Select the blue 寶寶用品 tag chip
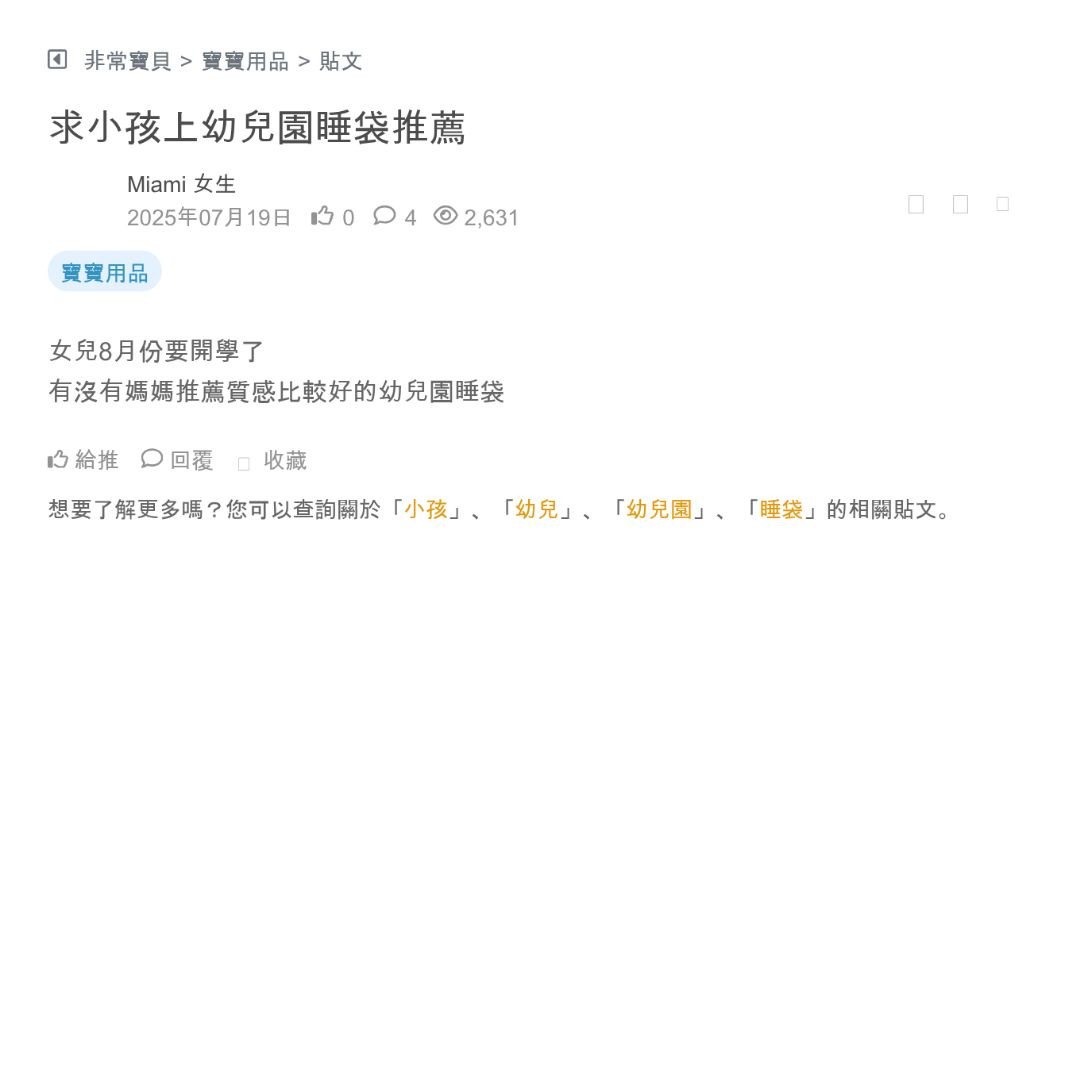Viewport: 1080px width, 1080px height. (105, 272)
